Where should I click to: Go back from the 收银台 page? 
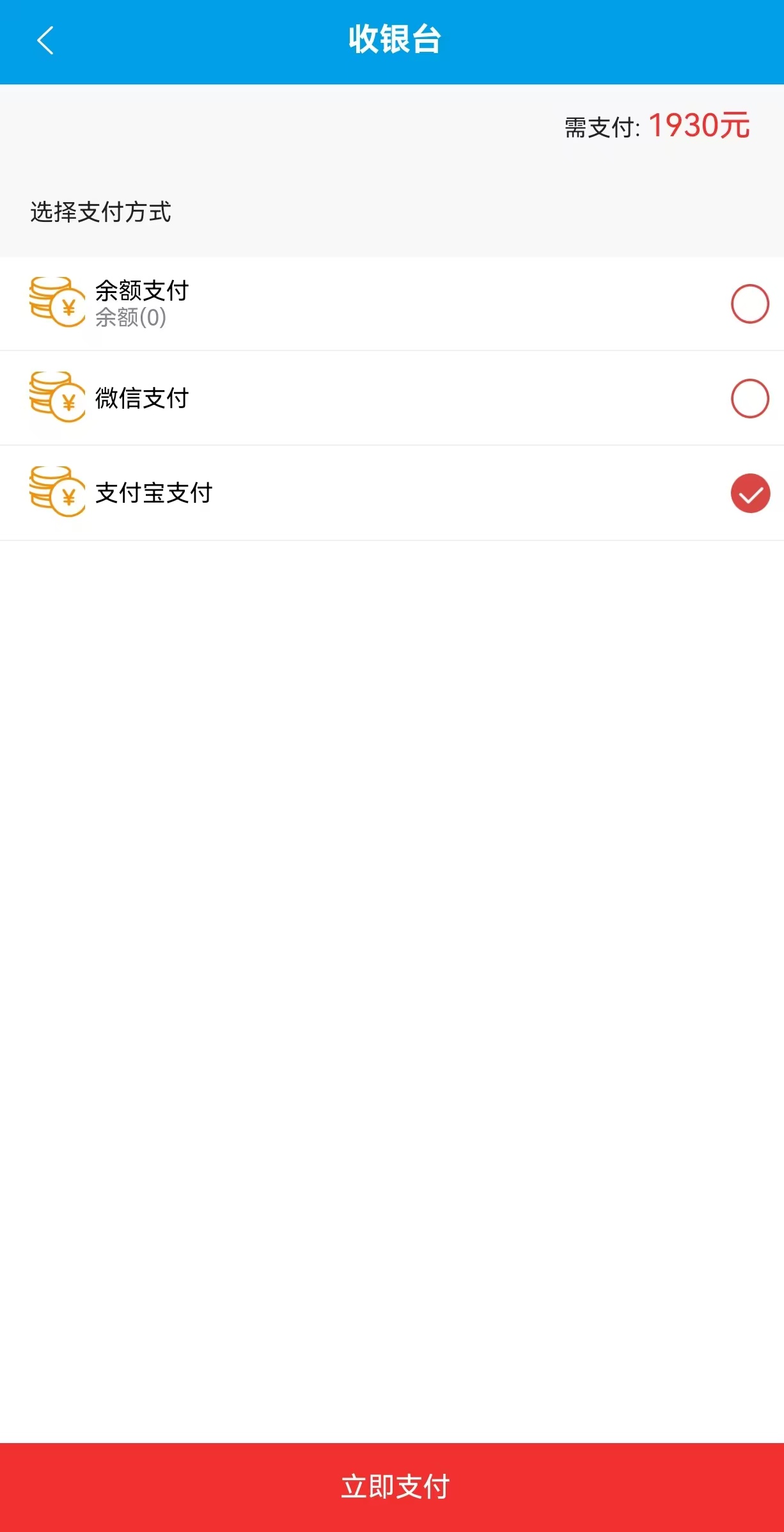click(x=45, y=41)
